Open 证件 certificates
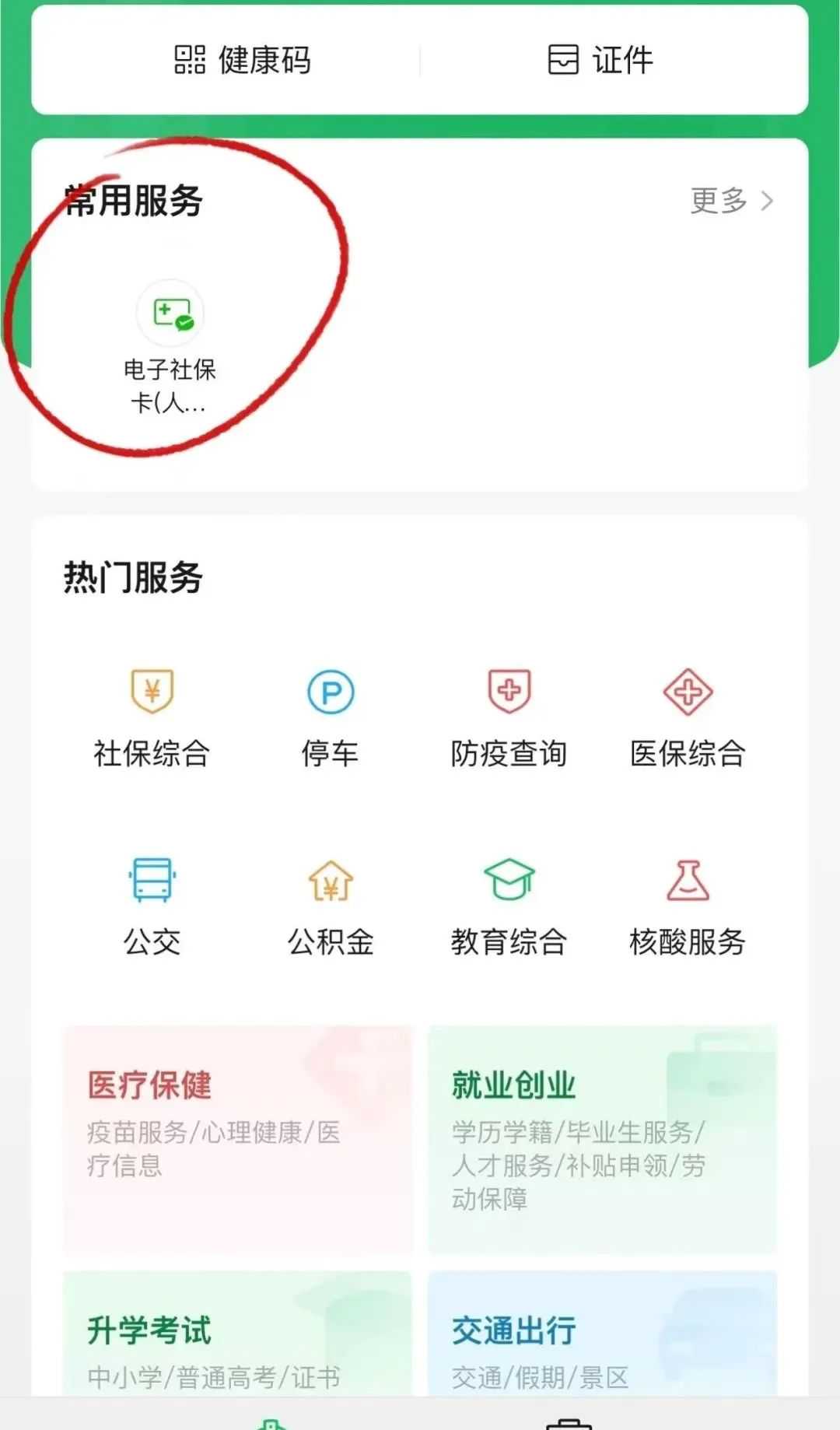The image size is (840, 1430). (x=600, y=60)
